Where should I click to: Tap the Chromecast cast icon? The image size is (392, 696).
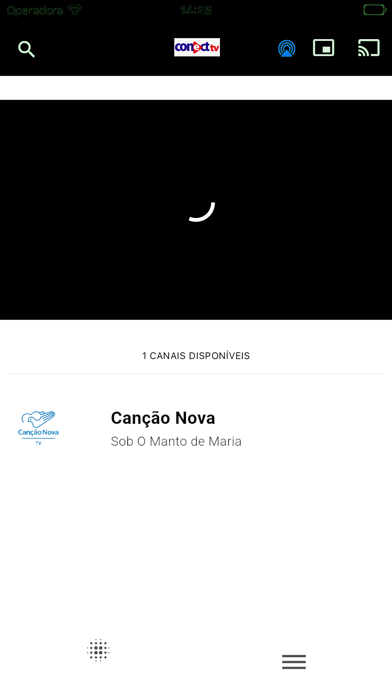click(369, 48)
